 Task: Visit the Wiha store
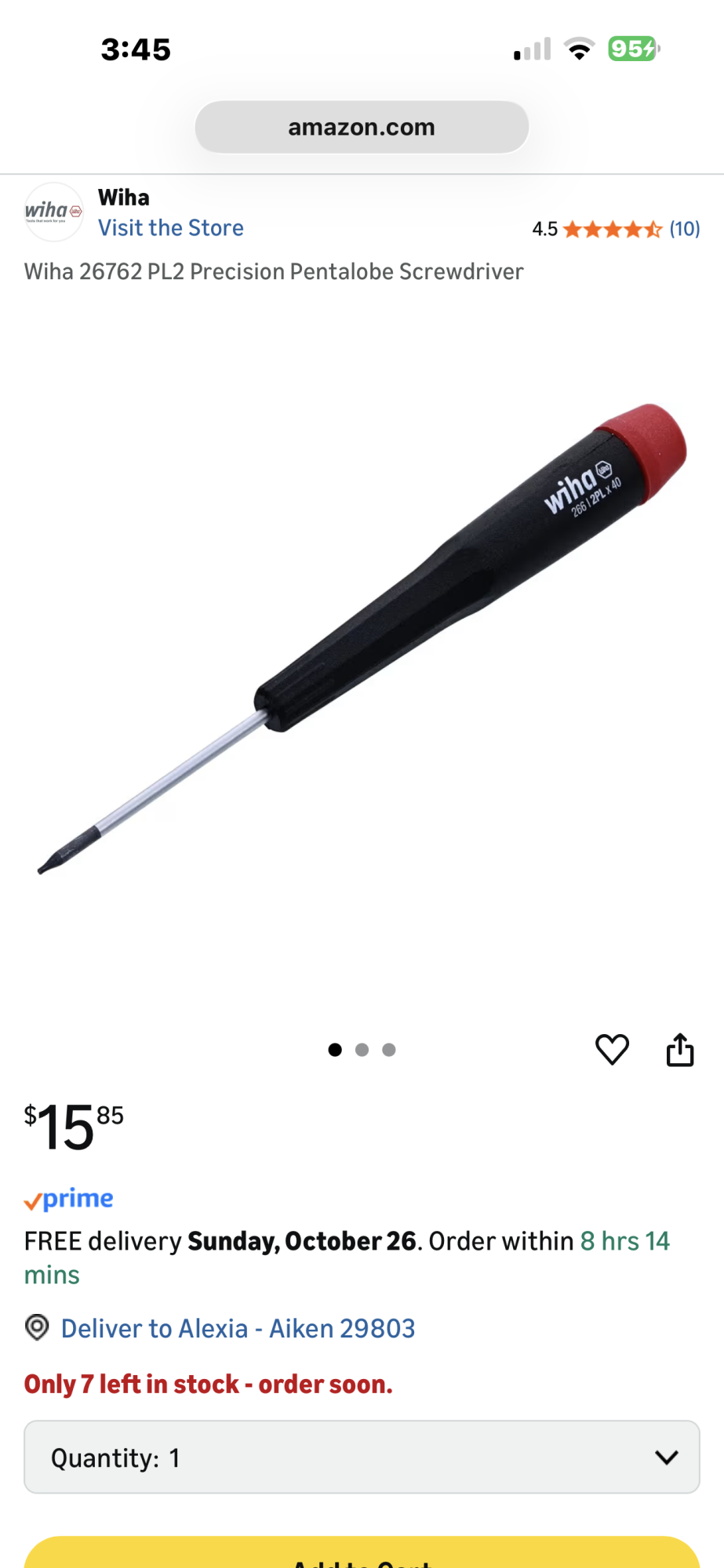click(x=170, y=228)
